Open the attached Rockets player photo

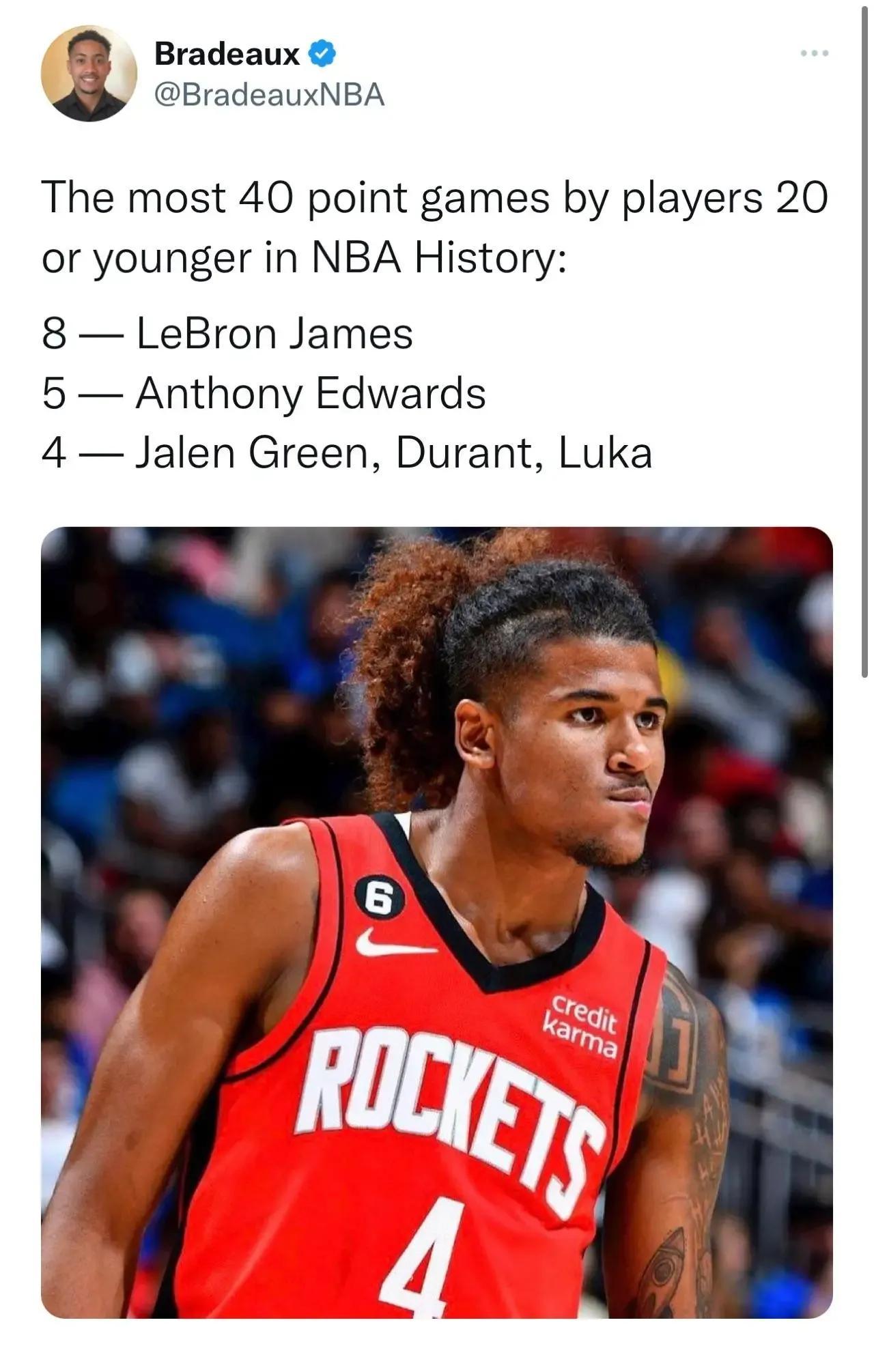click(437, 921)
